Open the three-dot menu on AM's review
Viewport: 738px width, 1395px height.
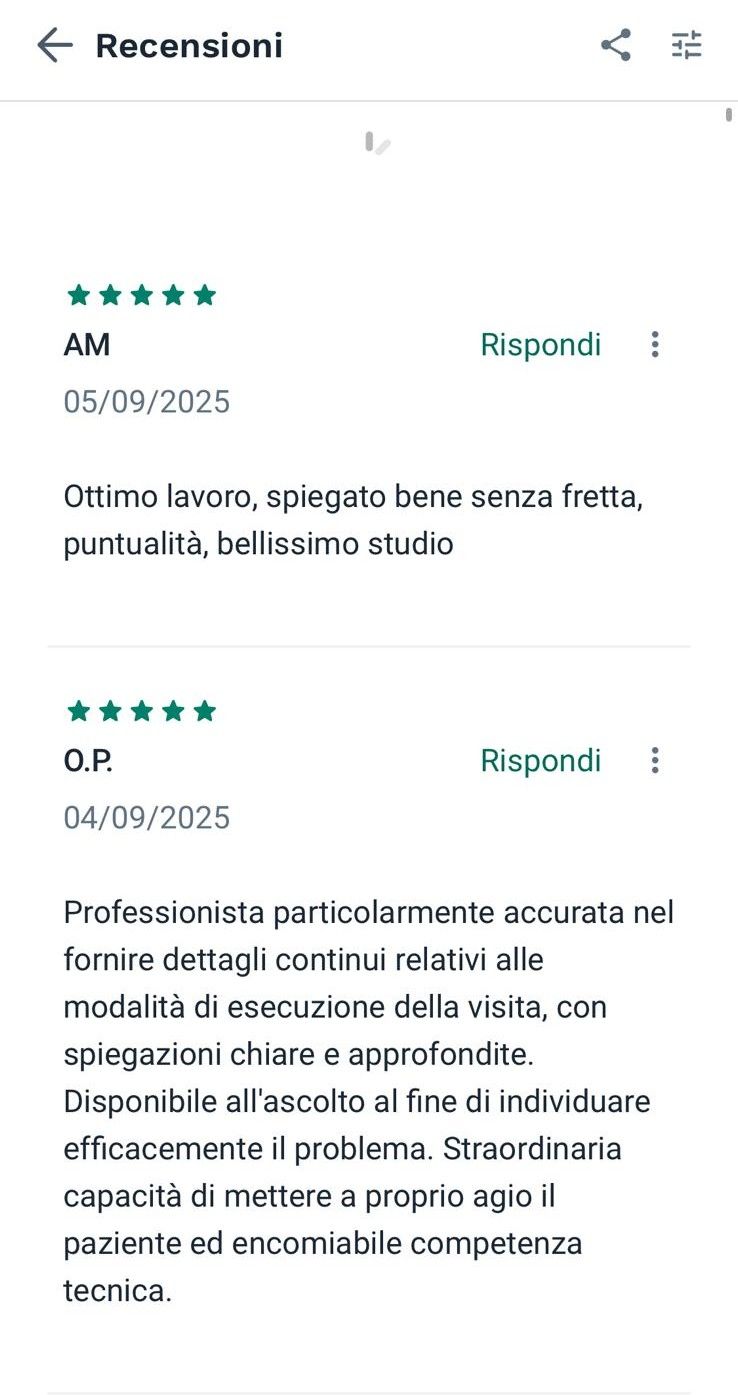coord(655,345)
